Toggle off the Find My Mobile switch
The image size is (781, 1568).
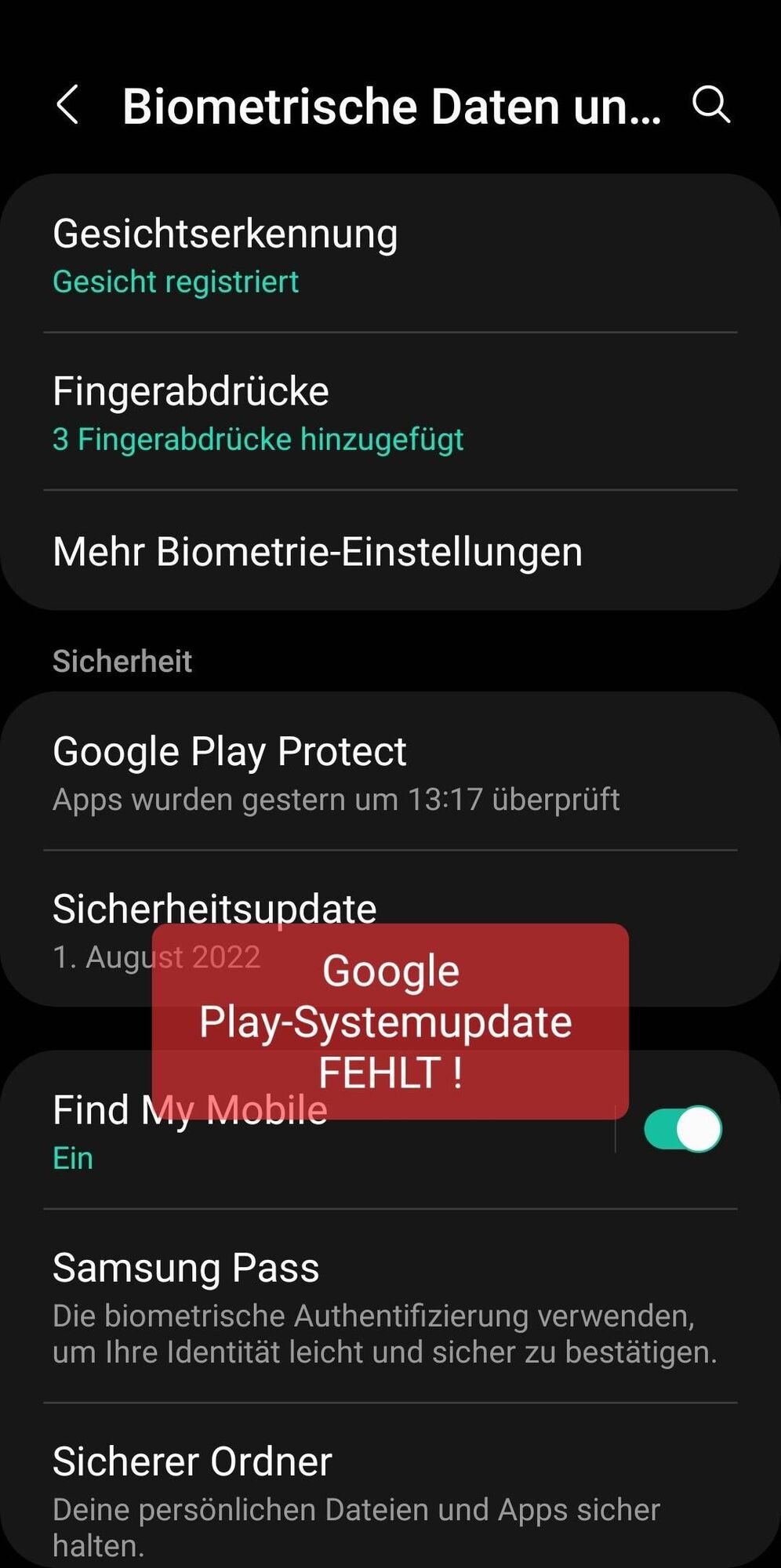click(682, 1129)
